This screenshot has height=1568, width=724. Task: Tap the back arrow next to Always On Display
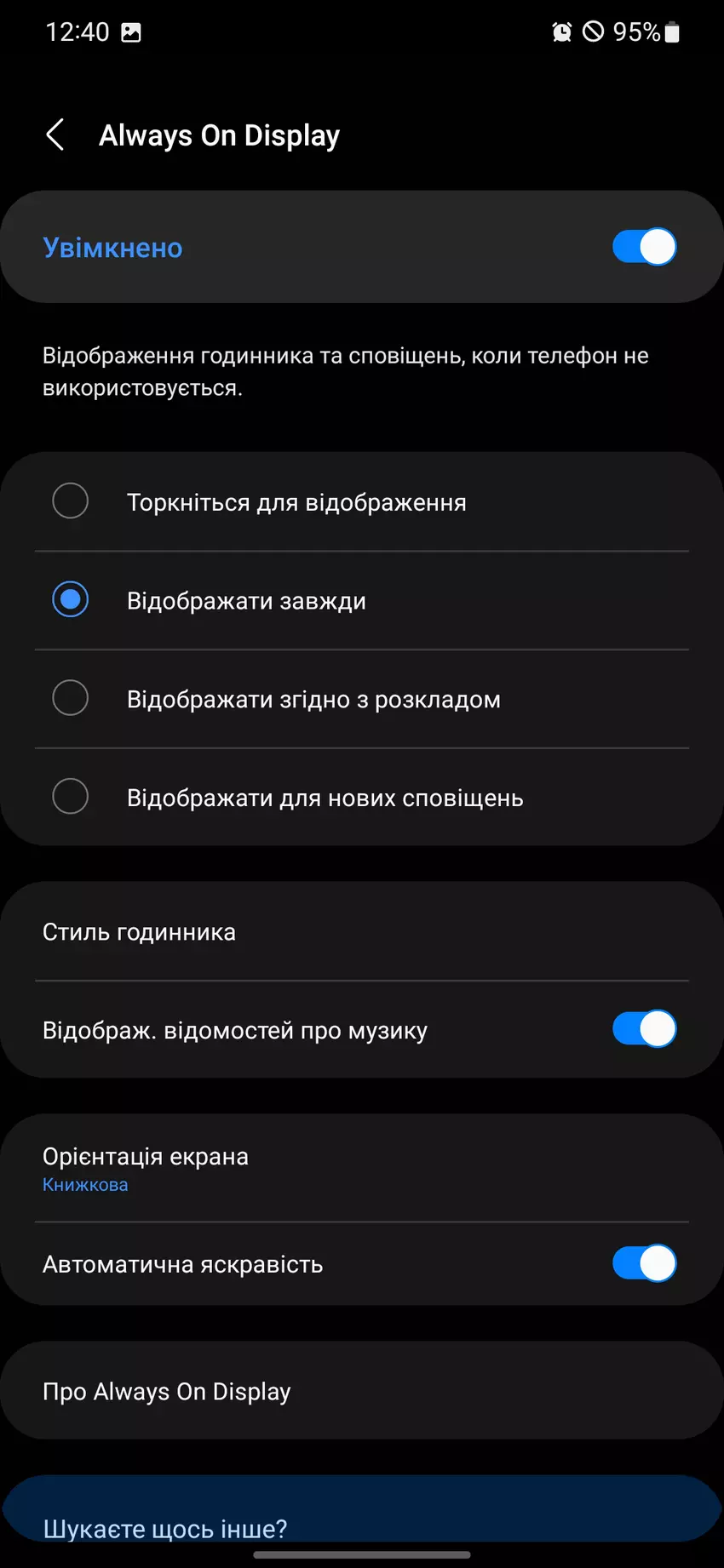coord(55,134)
